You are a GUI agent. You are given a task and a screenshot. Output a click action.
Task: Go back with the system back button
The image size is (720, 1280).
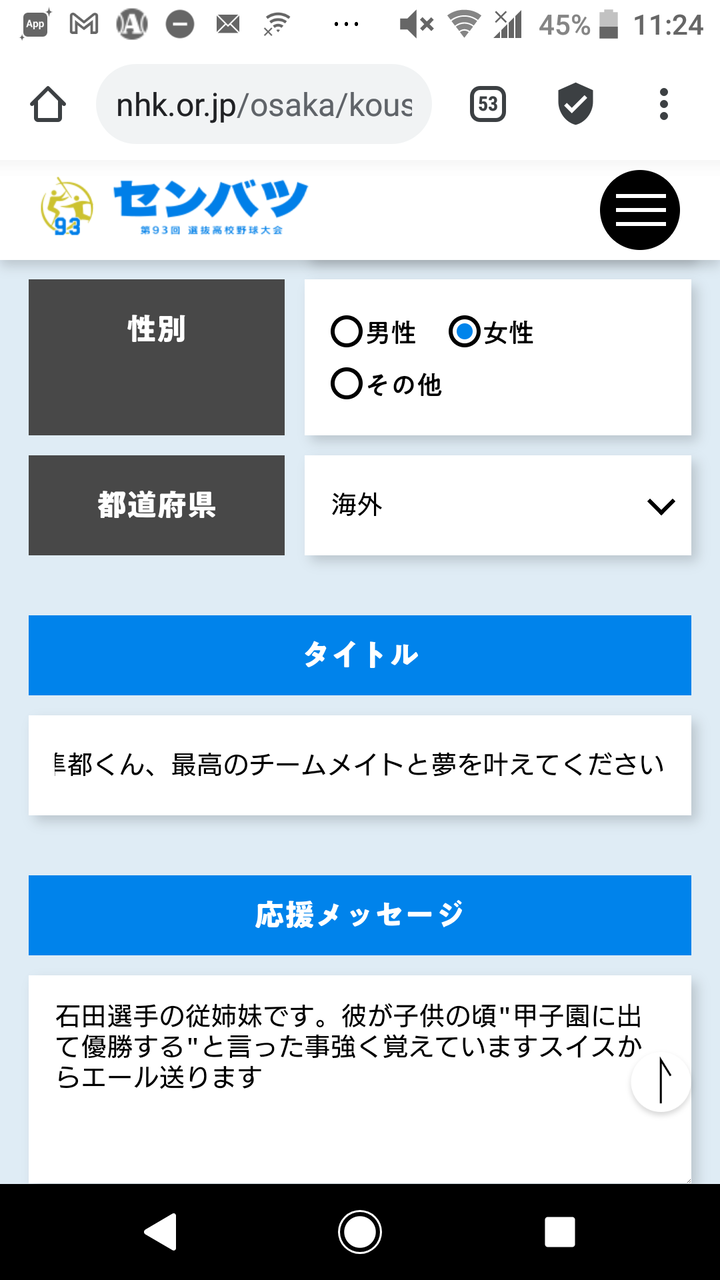point(160,1232)
